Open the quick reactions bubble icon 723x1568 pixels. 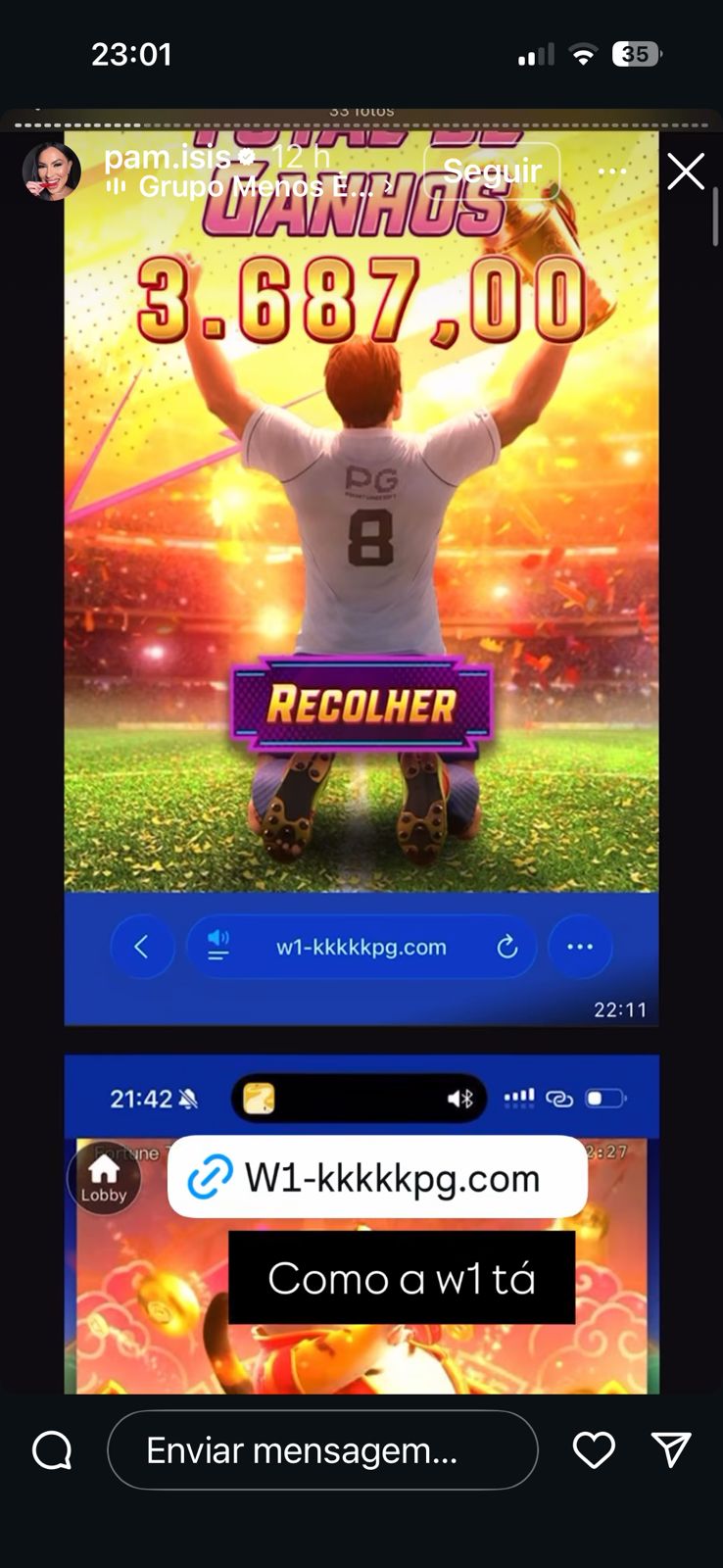(52, 1450)
